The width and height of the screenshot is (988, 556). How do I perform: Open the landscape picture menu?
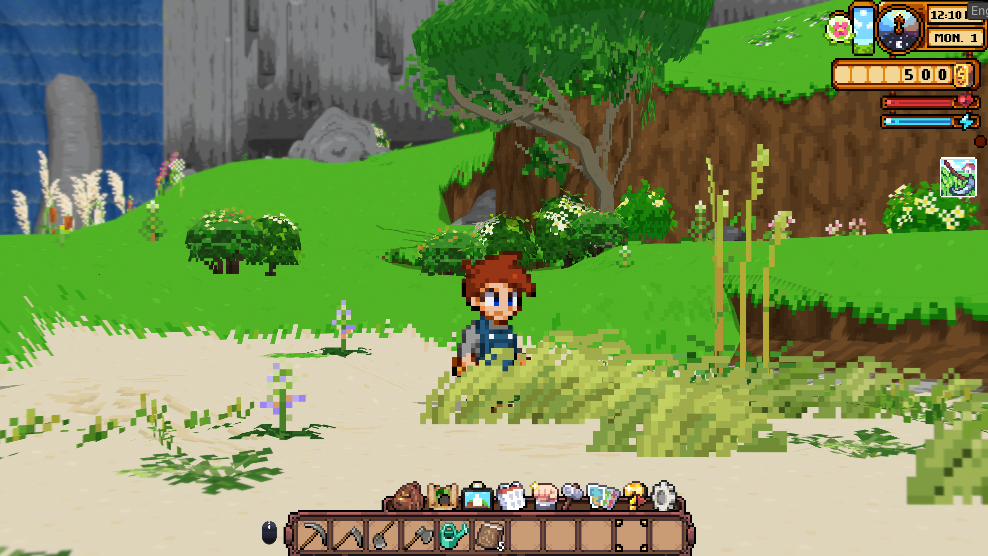(x=476, y=495)
